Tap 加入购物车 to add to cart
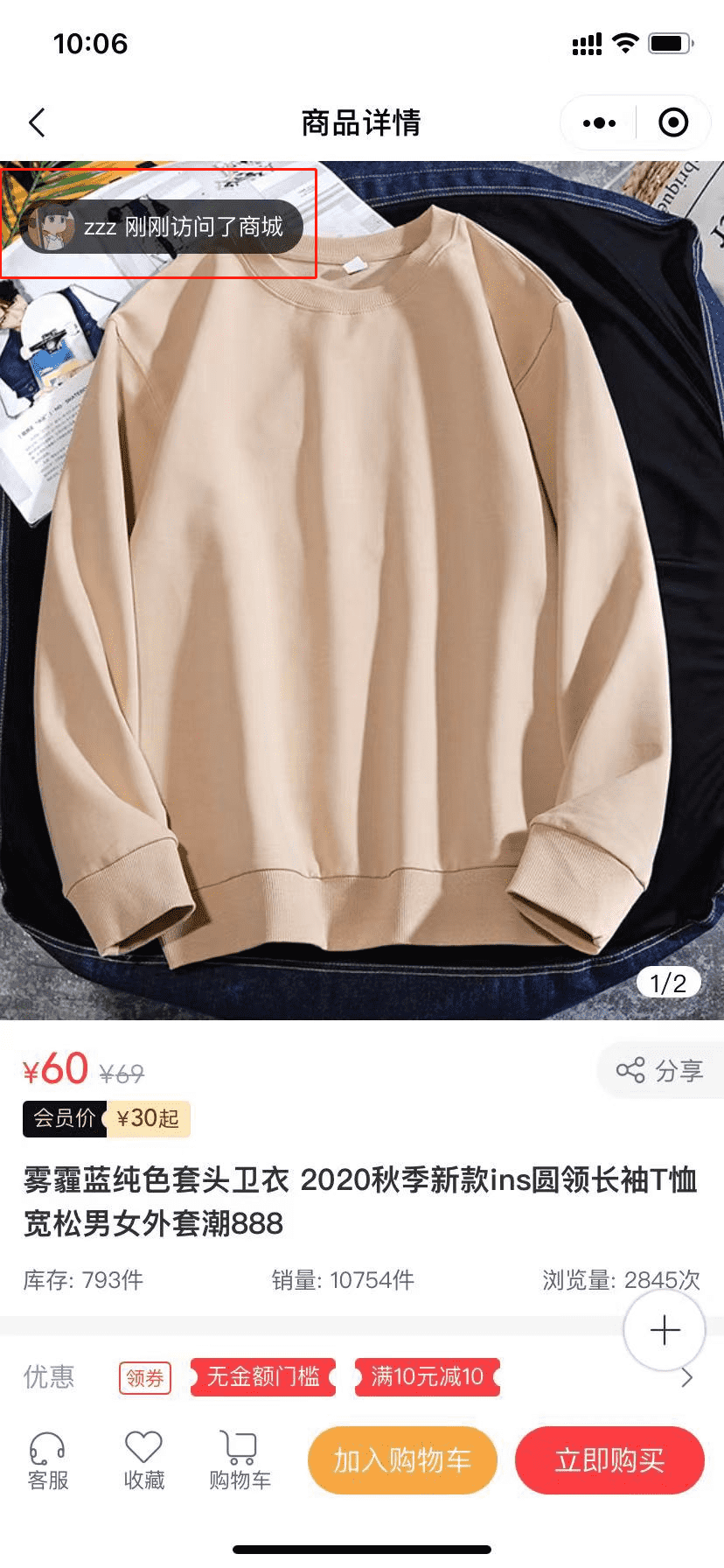This screenshot has width=724, height=1568. coord(402,1460)
